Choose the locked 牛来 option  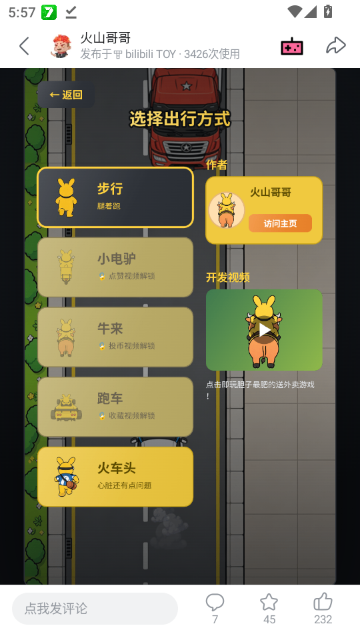point(115,337)
